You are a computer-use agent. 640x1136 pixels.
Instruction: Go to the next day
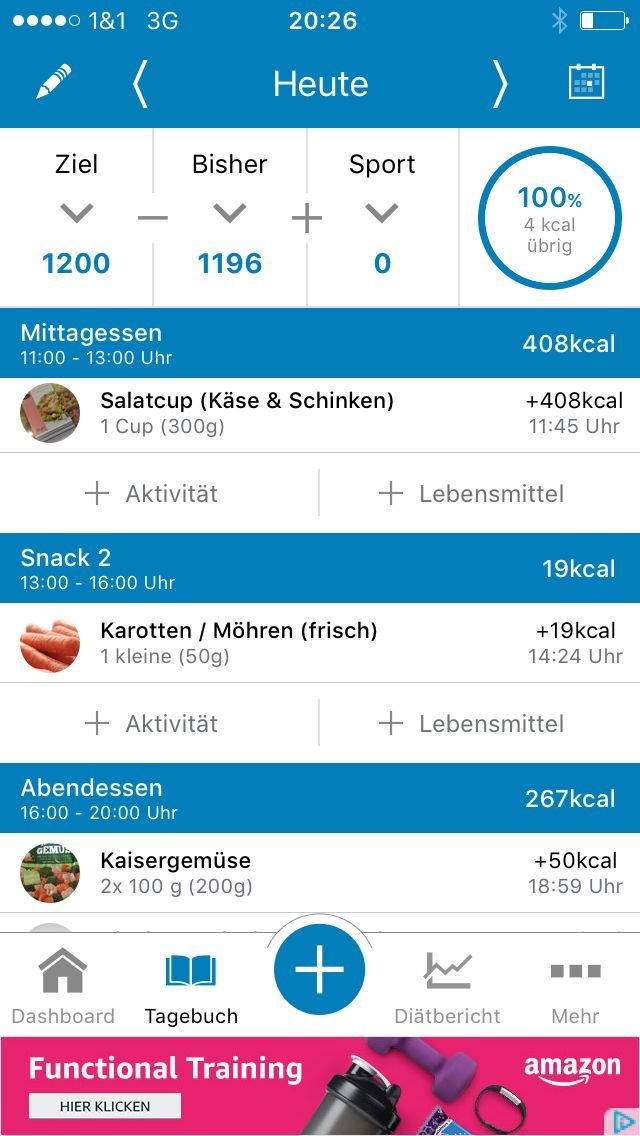point(499,84)
